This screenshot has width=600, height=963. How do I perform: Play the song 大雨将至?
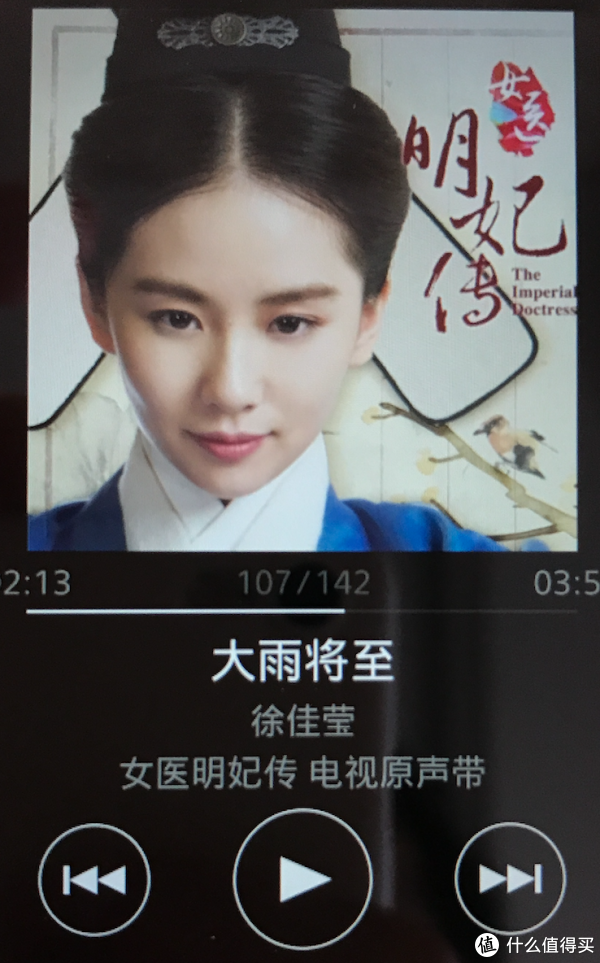(x=302, y=879)
